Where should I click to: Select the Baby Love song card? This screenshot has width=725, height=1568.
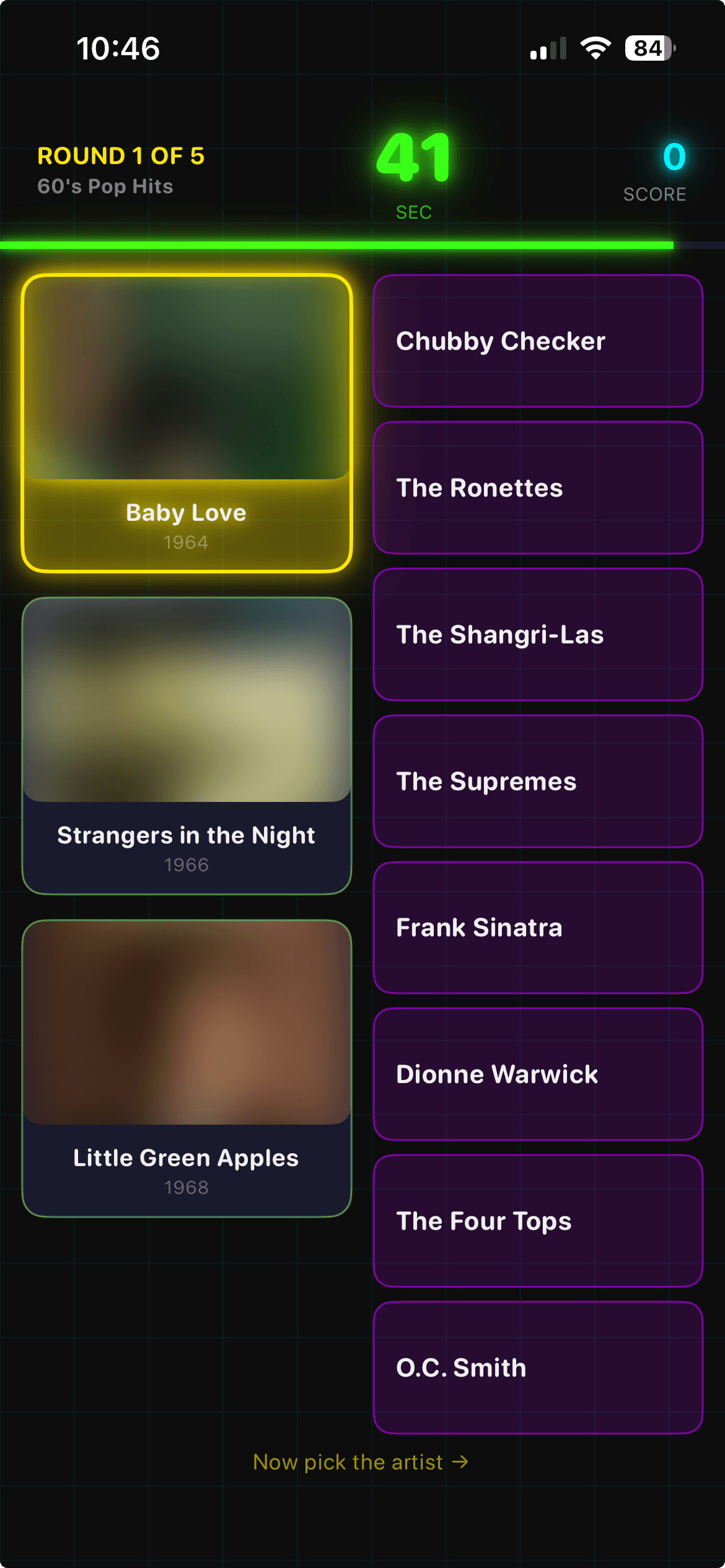pos(187,423)
